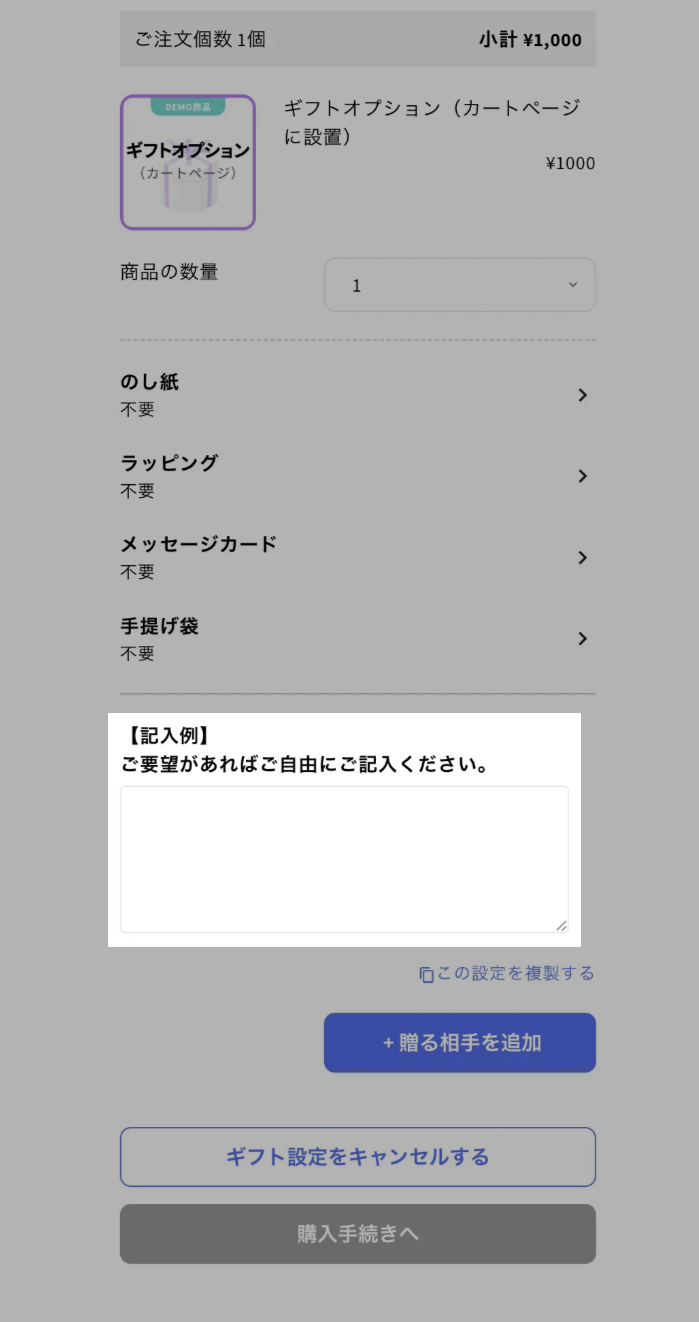Screen dimensions: 699x1322
Task: Proceed with 購入手続きへ button
Action: point(357,1234)
